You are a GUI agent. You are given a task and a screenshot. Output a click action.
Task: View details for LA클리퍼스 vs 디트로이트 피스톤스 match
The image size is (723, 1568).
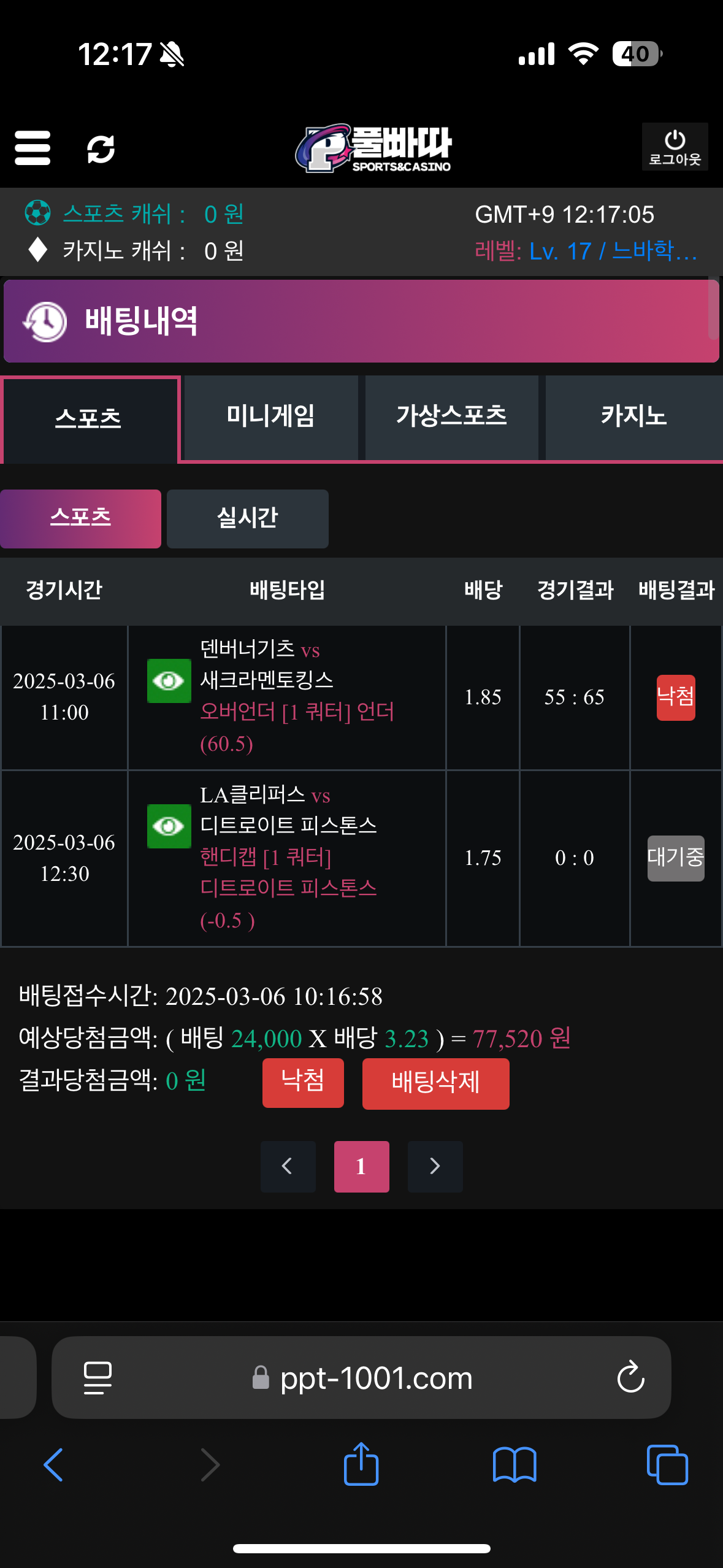[x=169, y=826]
